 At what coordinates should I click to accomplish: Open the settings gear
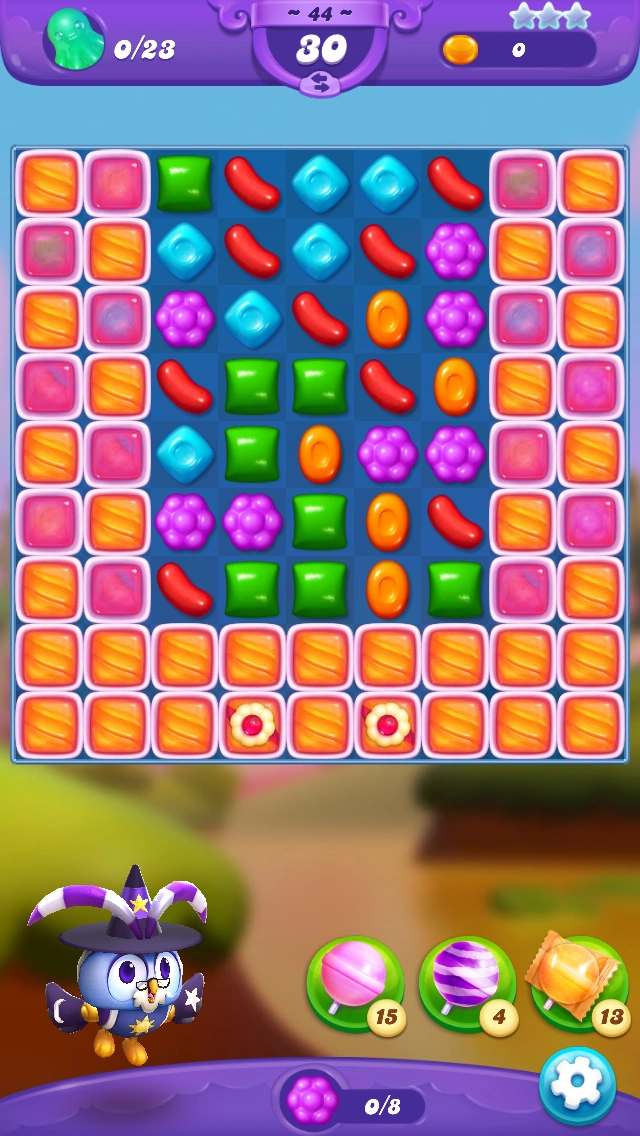point(577,1085)
